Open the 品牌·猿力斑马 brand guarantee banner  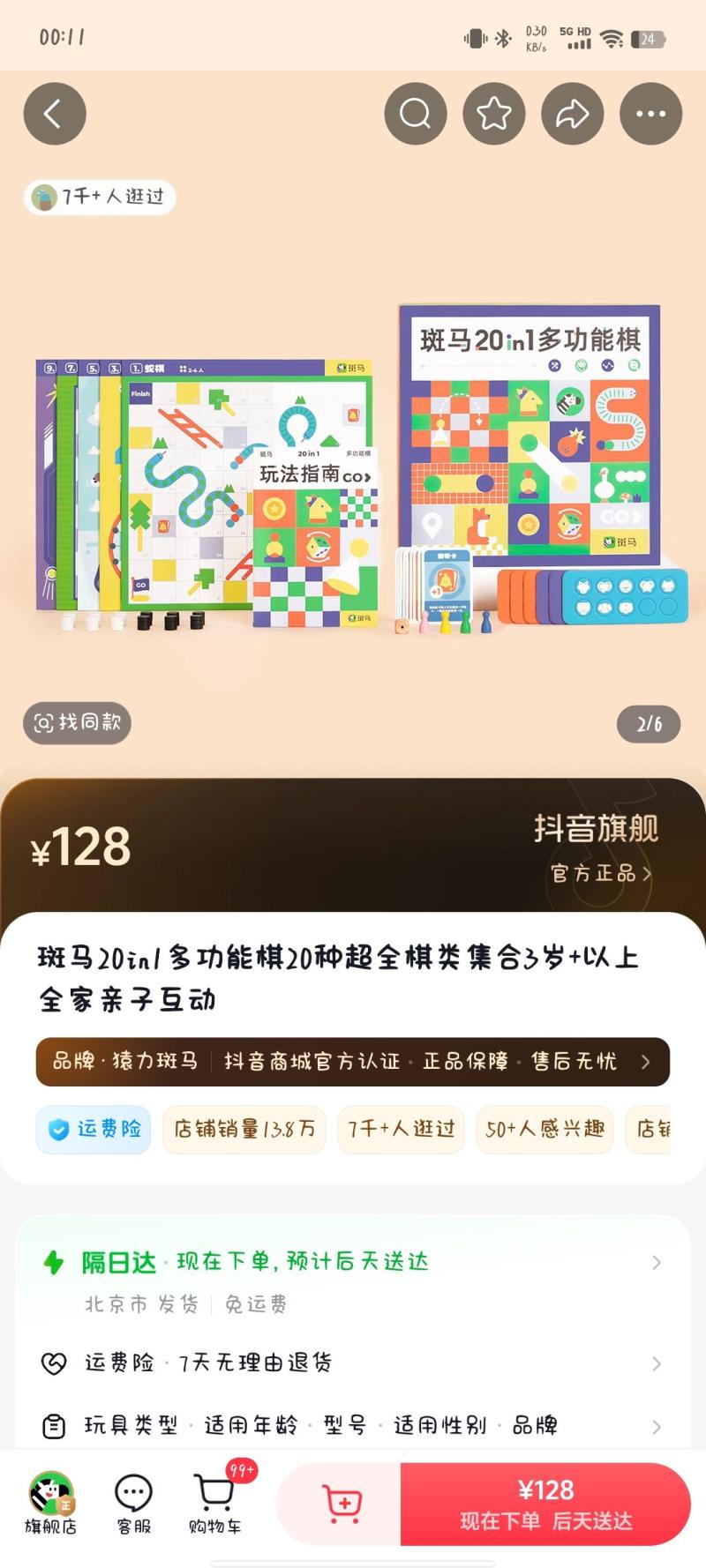[x=353, y=1061]
